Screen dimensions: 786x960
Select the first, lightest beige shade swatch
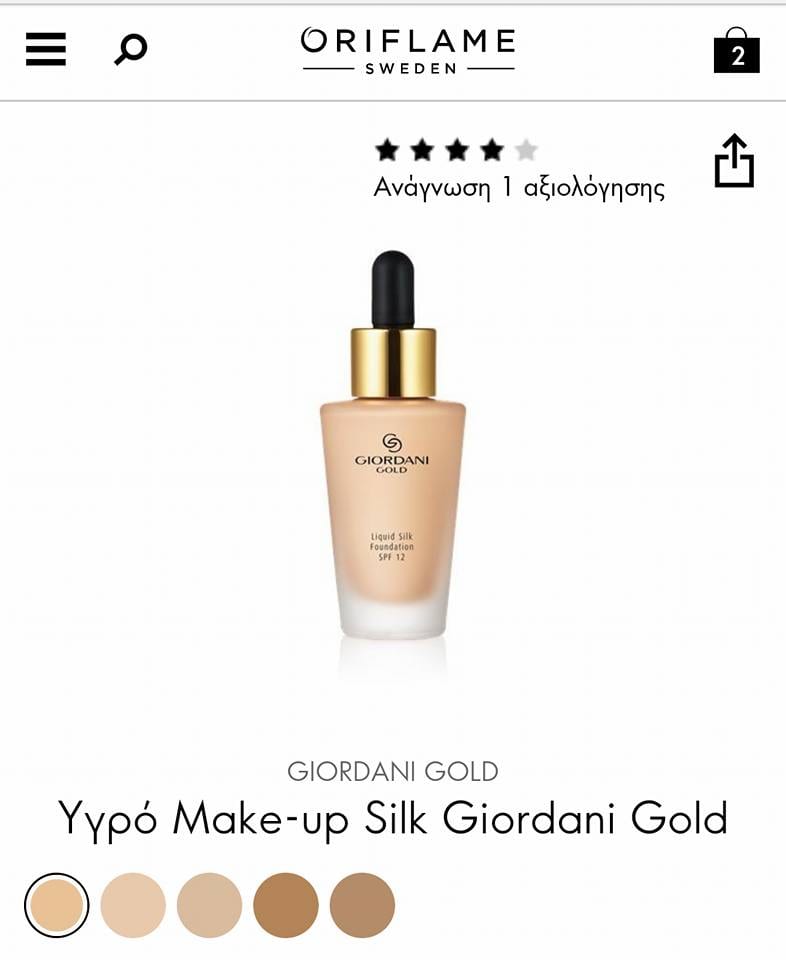tap(57, 905)
